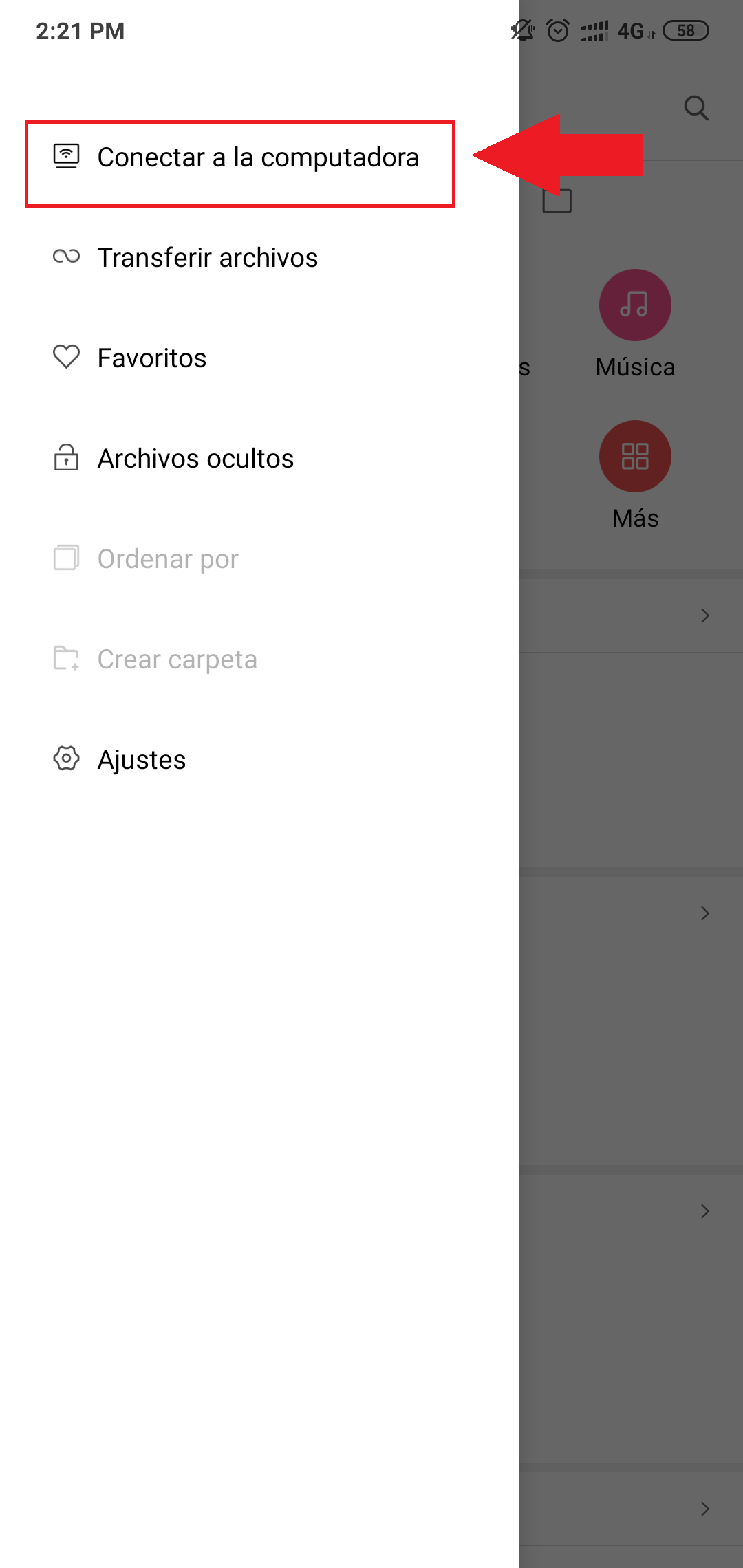Open Archivos ocultos
This screenshot has width=743, height=1568.
coord(195,459)
